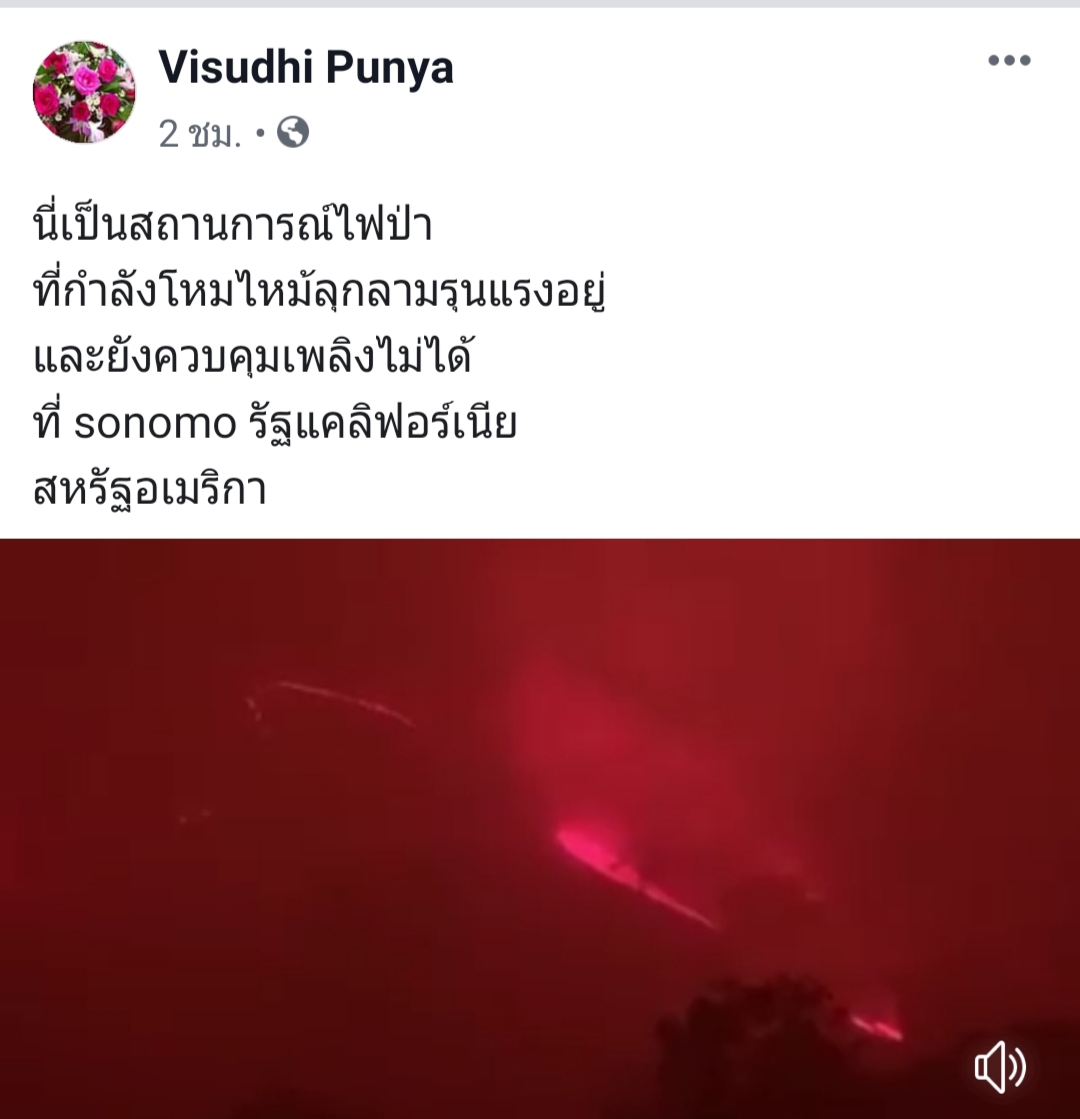Tap the public globe audience icon

click(293, 132)
